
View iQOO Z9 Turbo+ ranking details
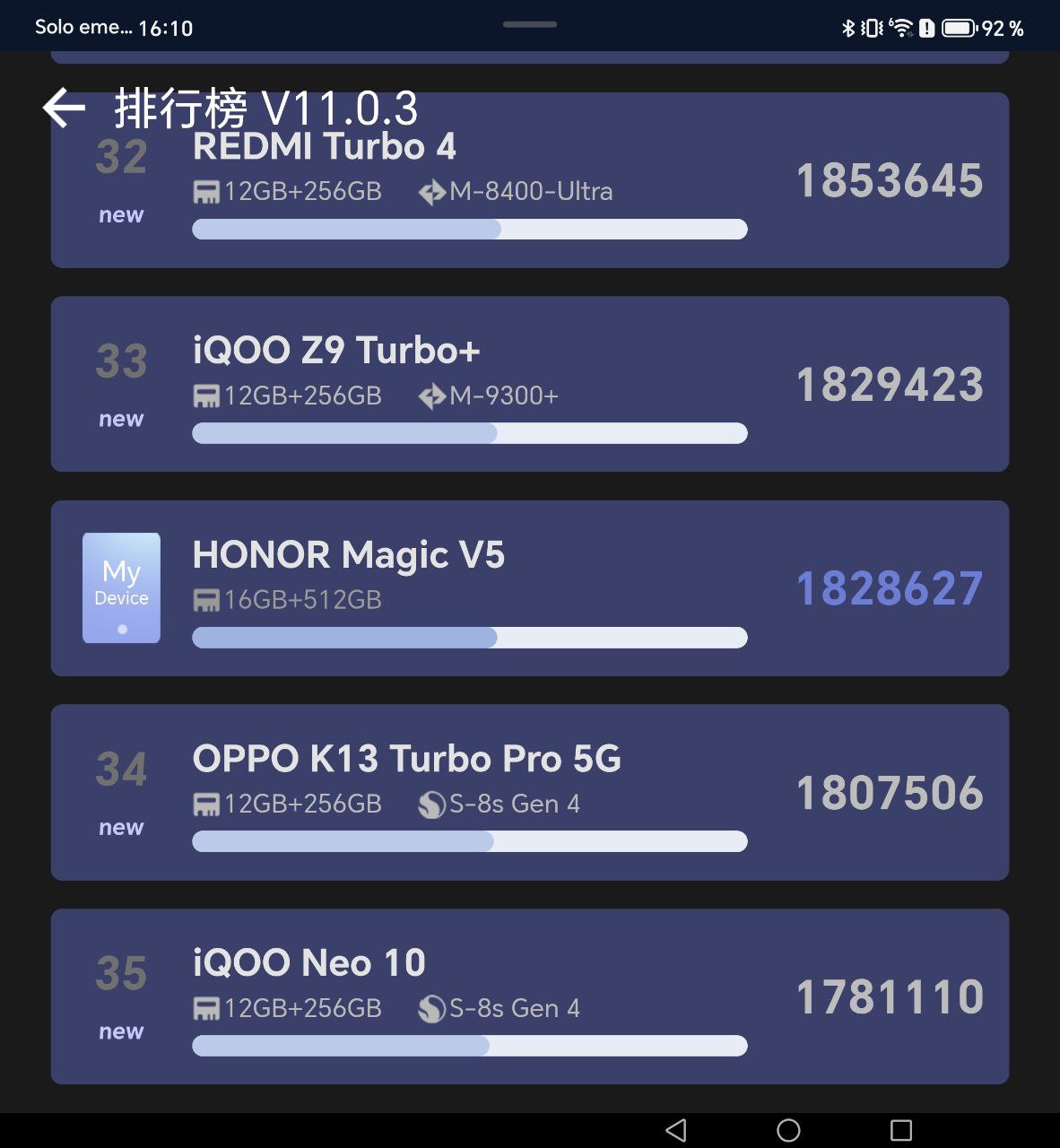[529, 384]
